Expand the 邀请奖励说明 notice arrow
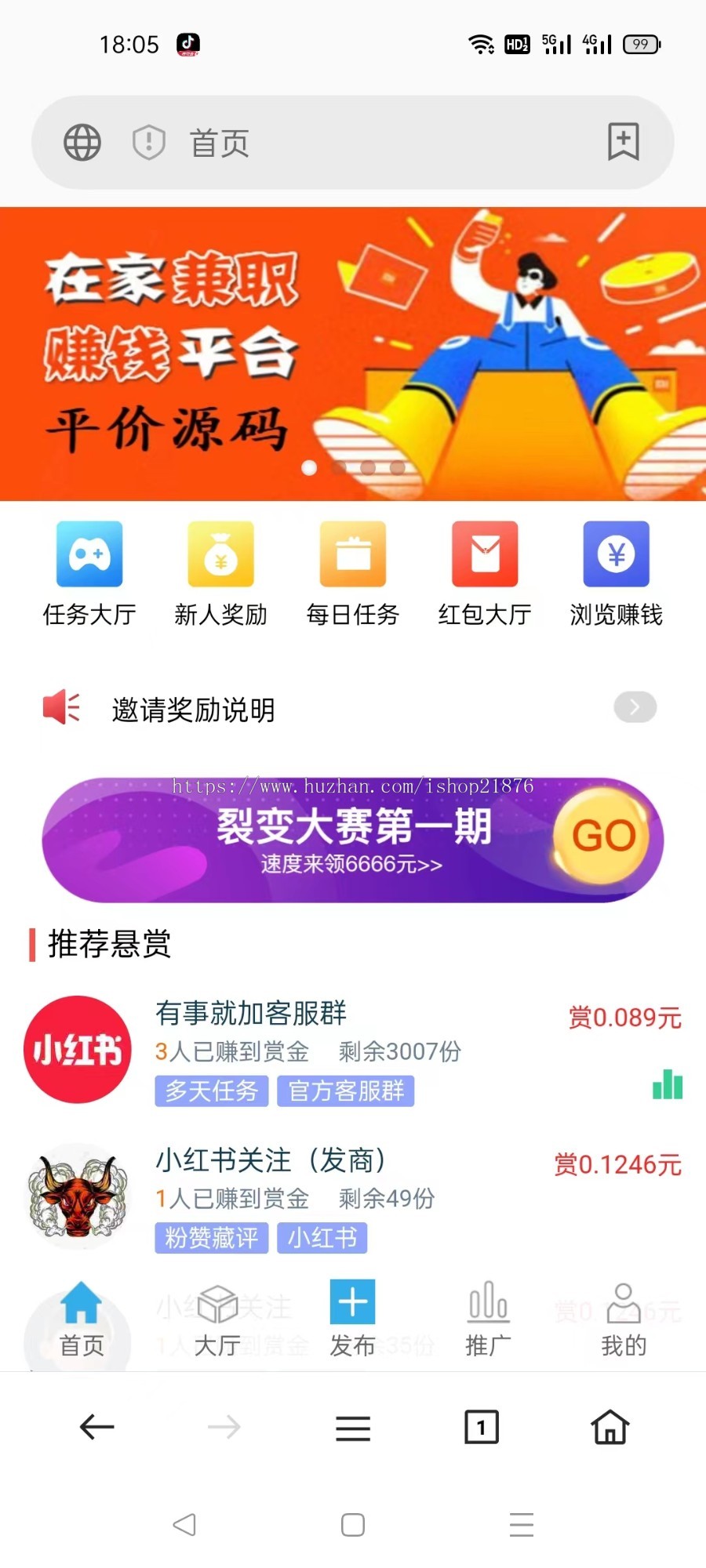This screenshot has height=1568, width=706. coord(635,707)
